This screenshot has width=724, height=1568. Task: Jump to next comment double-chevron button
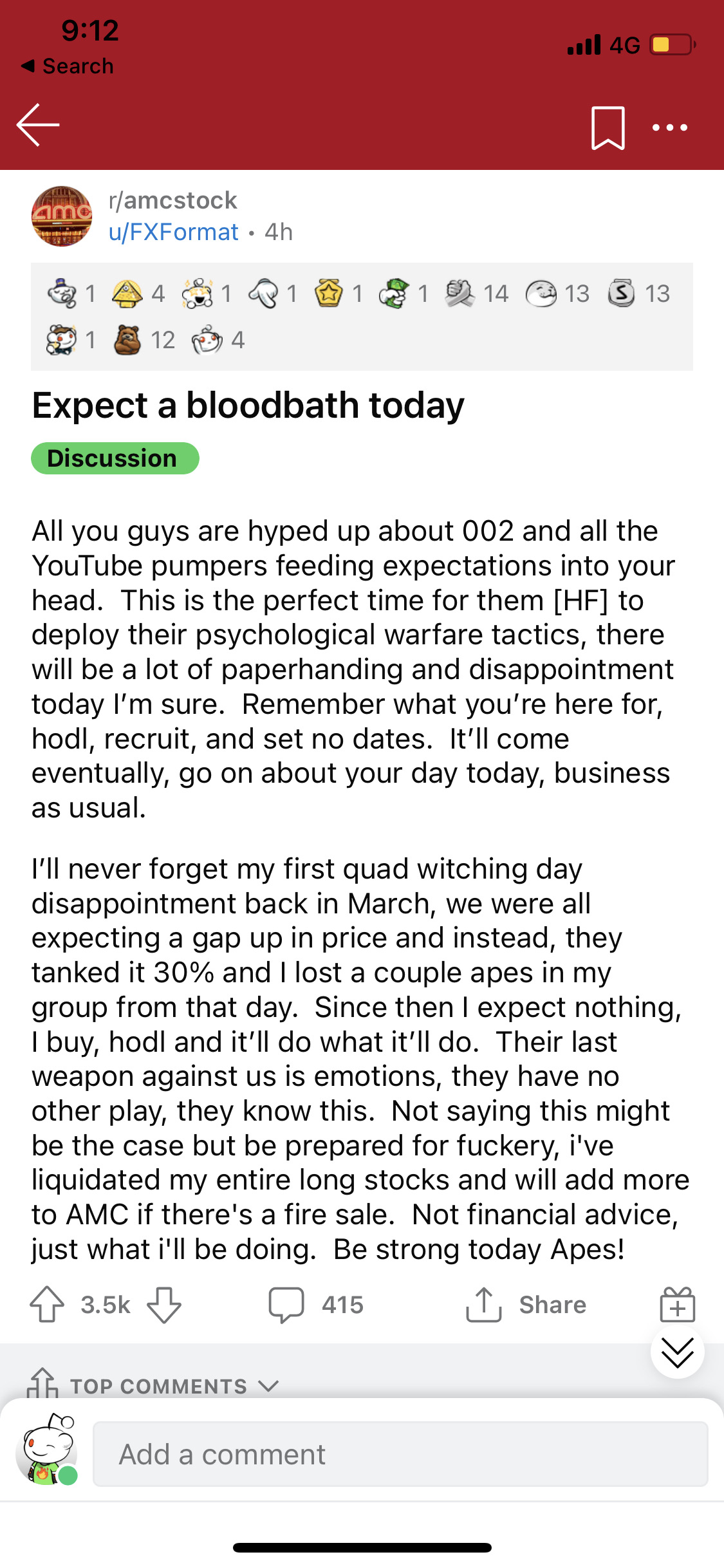[x=677, y=1352]
